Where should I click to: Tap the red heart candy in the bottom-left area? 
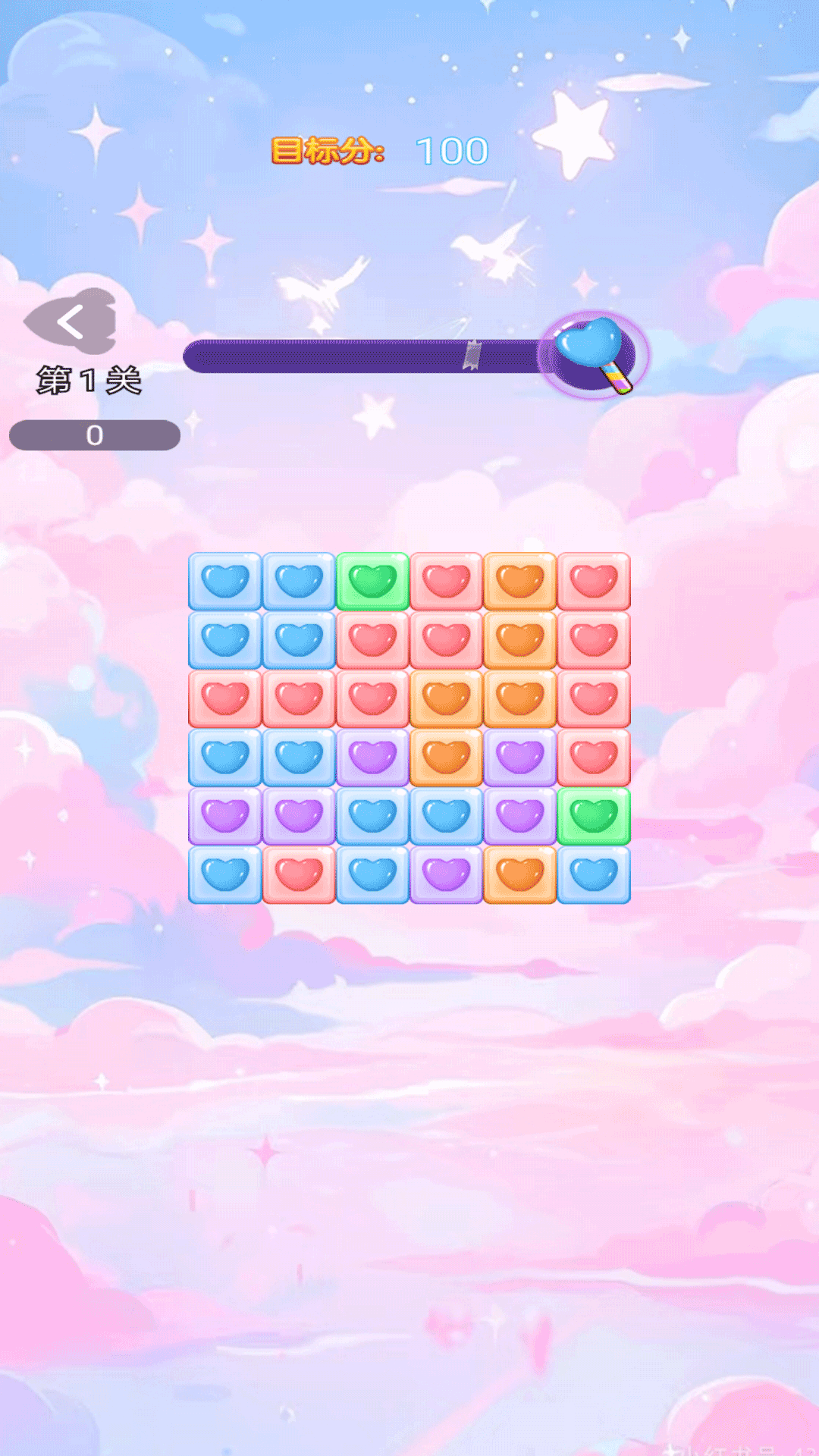pyautogui.click(x=299, y=876)
